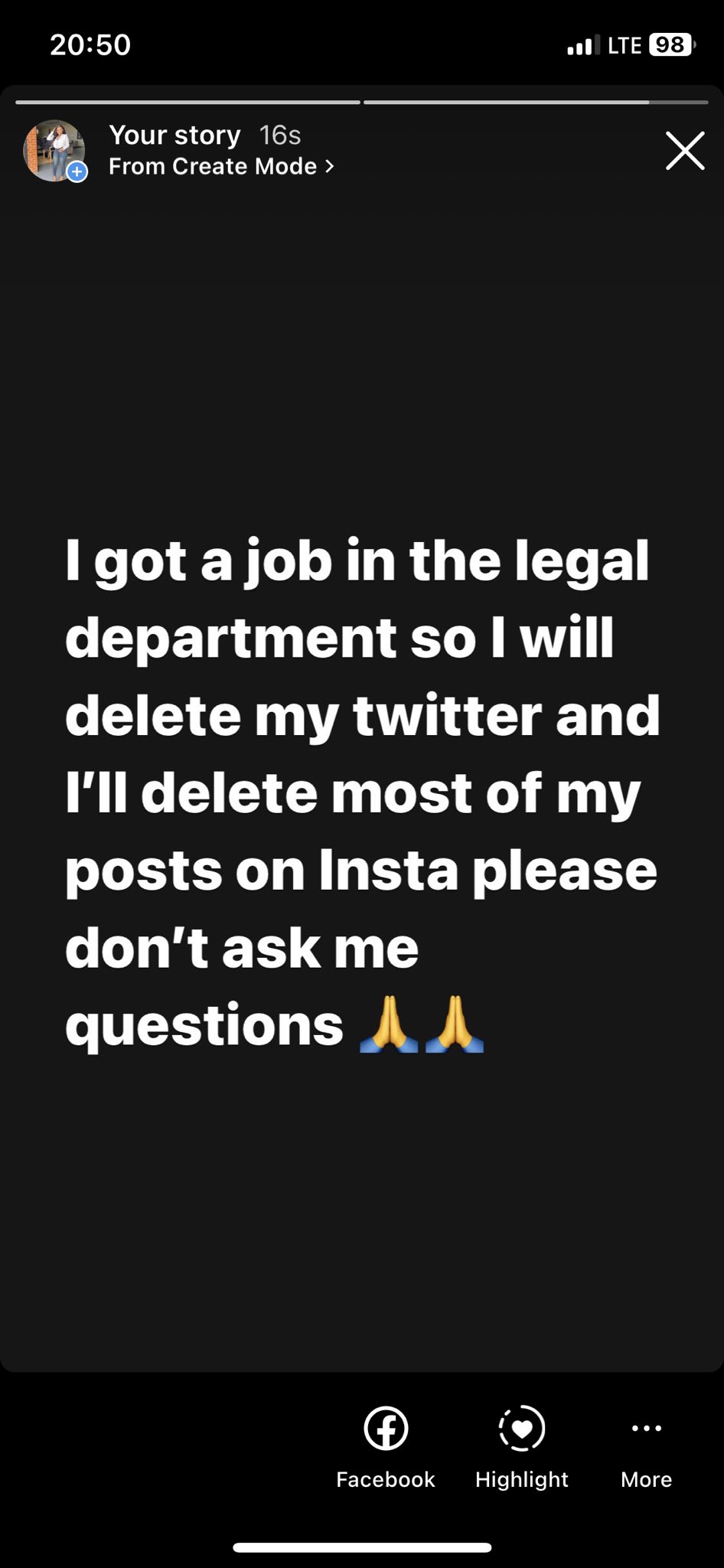Close the story viewer
The image size is (724, 1568).
click(x=685, y=151)
